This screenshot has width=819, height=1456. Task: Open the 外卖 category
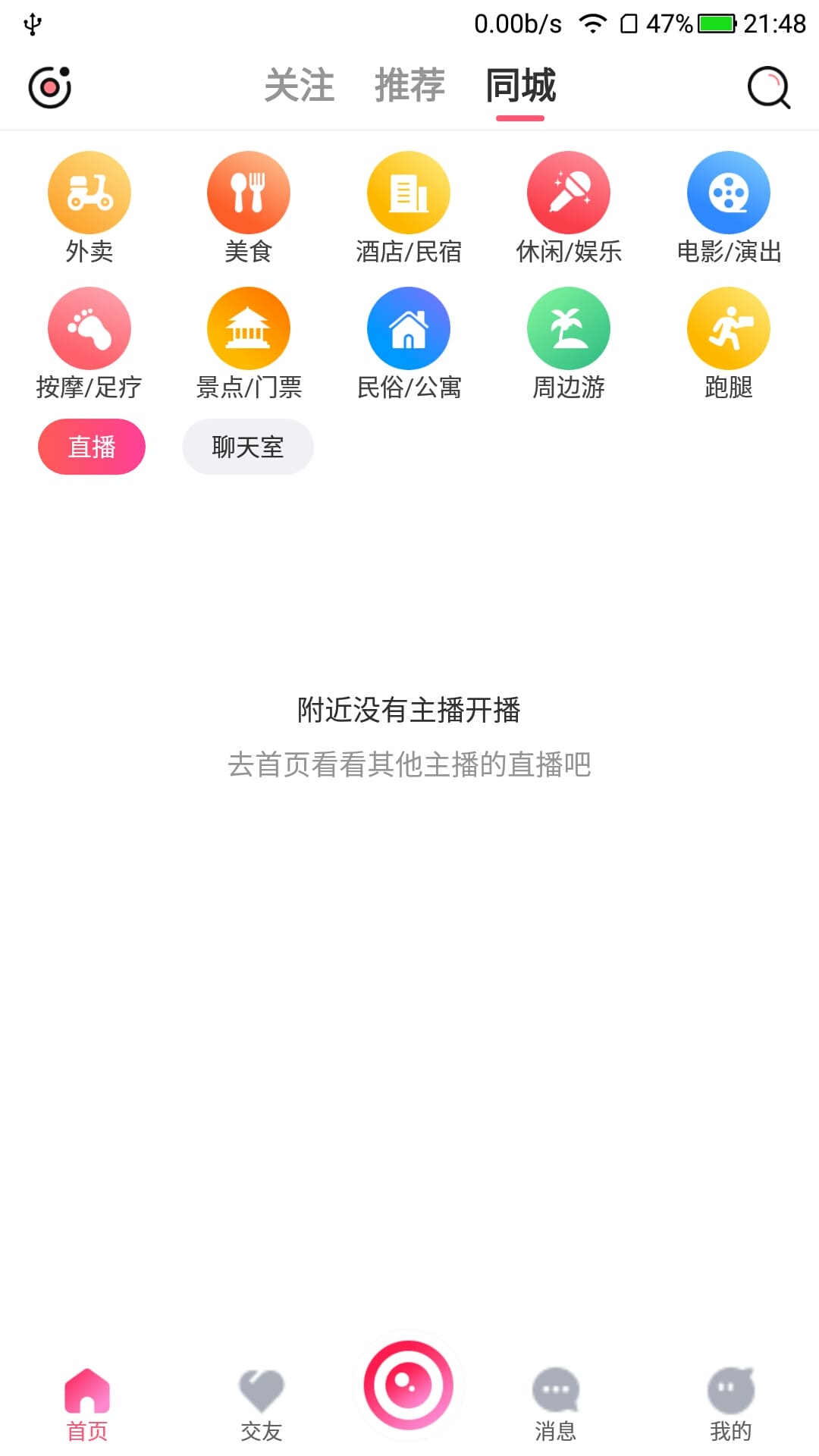point(89,208)
